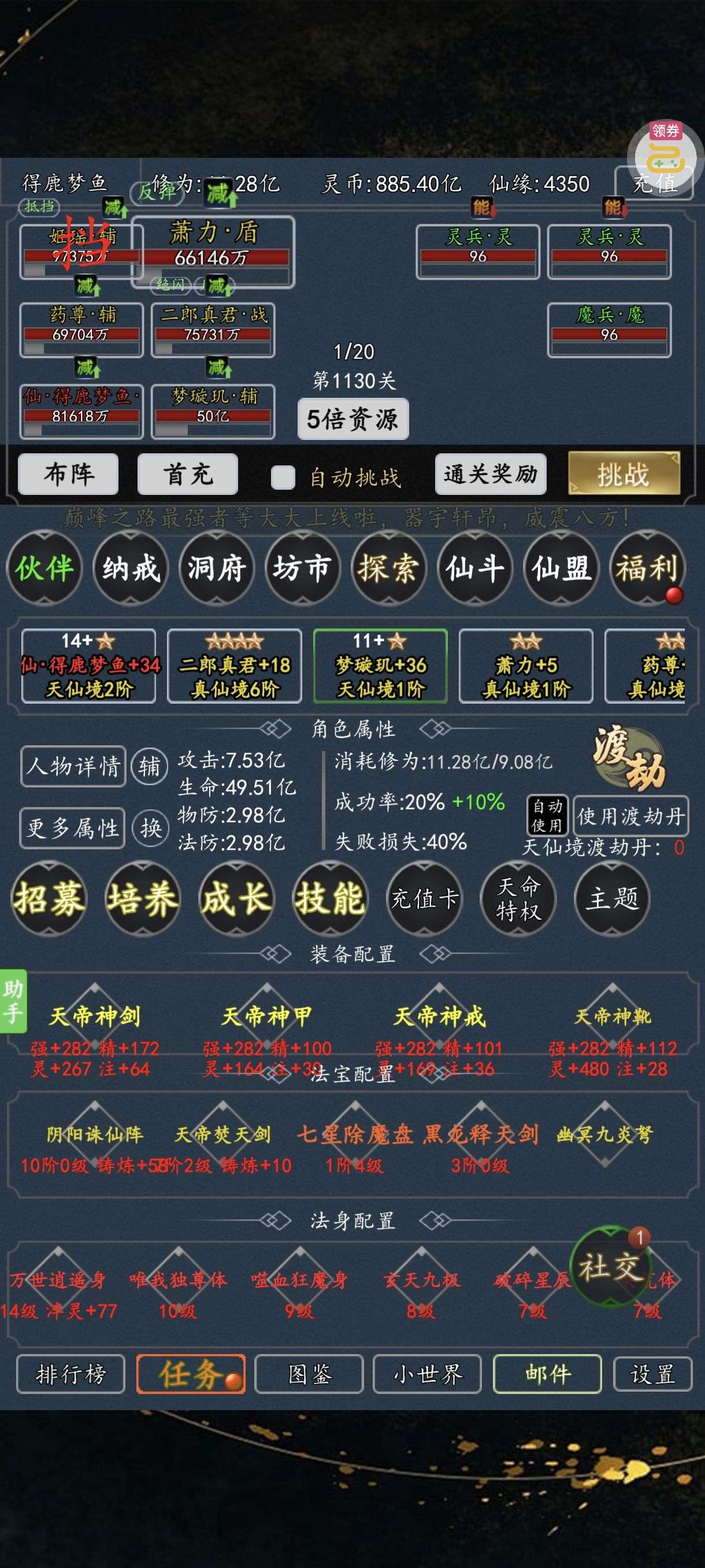Switch to the 纳戒 tab
705x1568 pixels.
[131, 568]
